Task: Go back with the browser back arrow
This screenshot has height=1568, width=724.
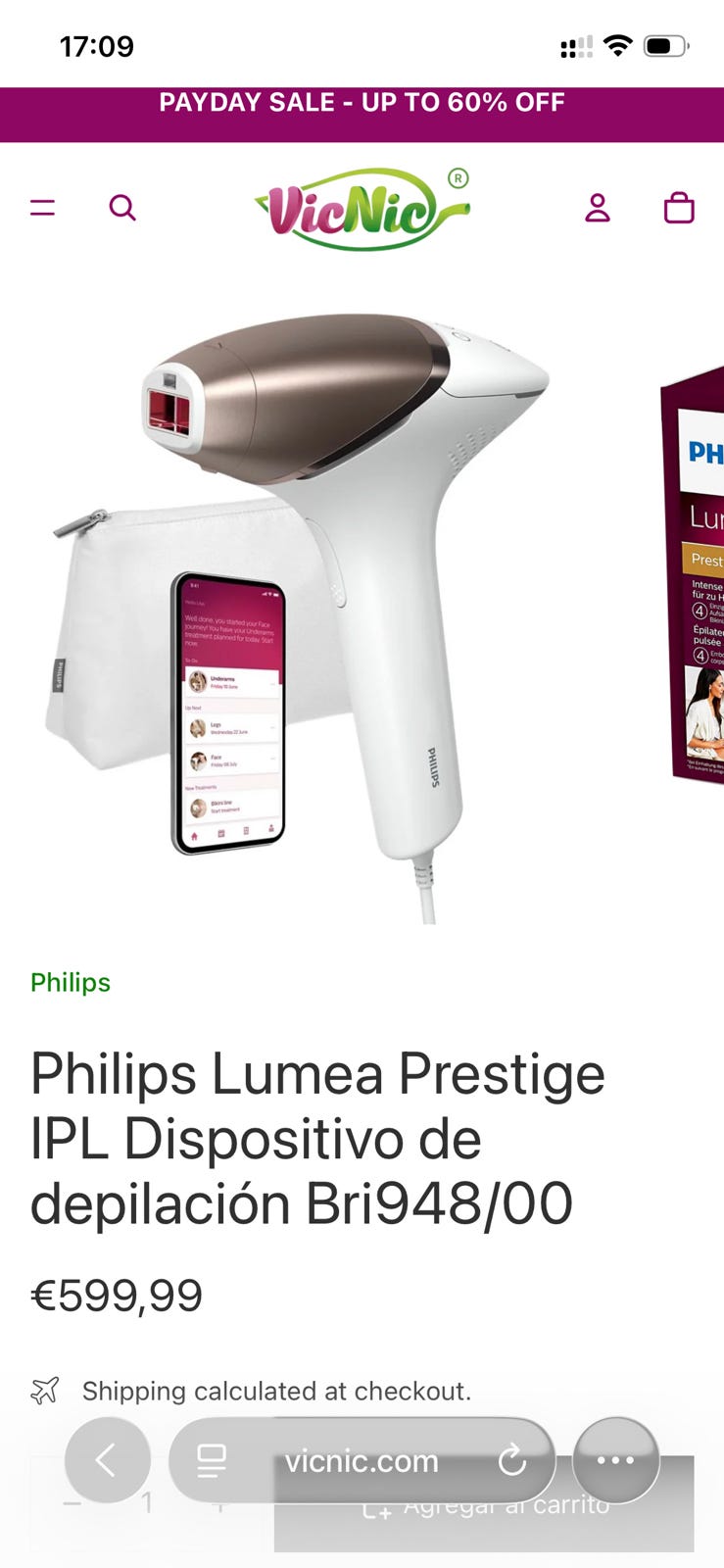Action: (107, 1460)
